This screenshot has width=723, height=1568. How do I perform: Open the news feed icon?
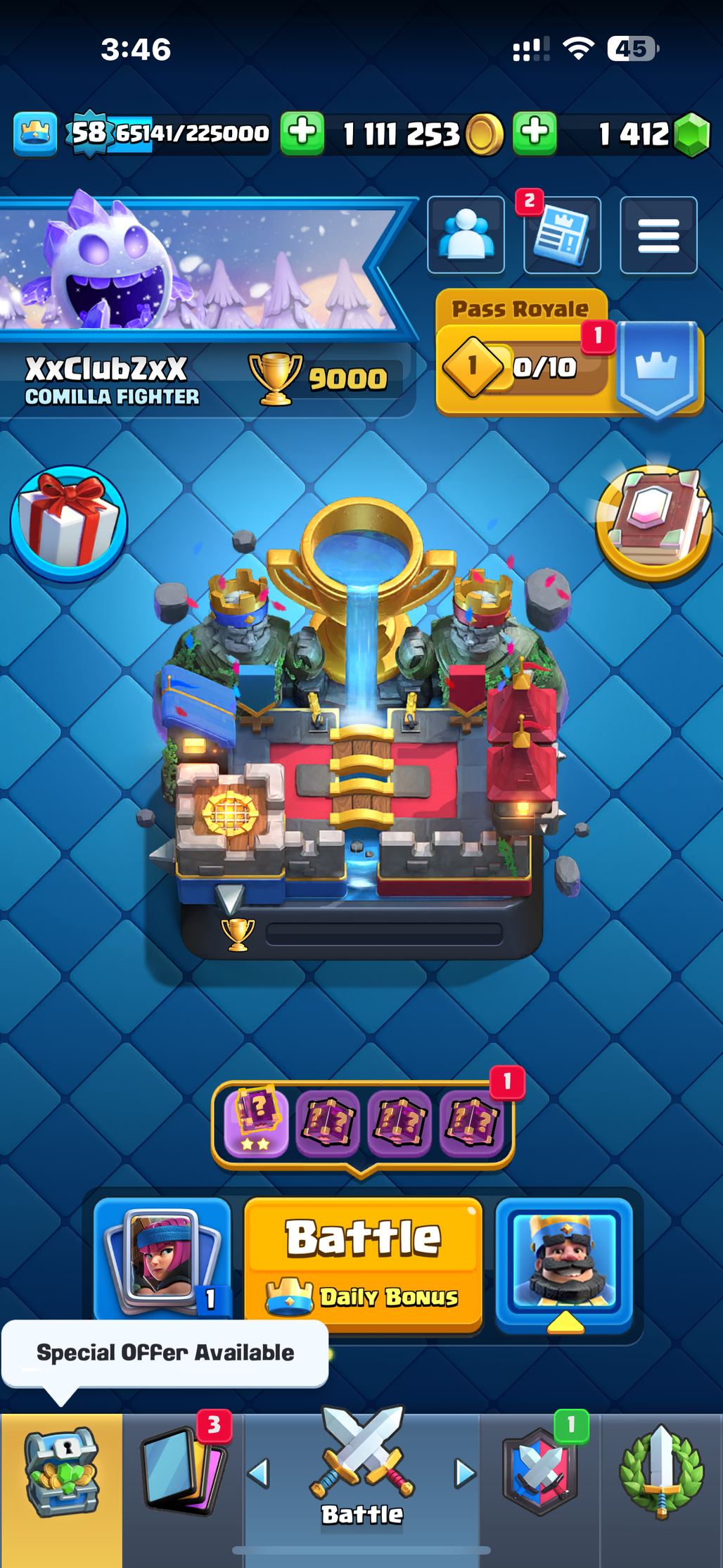(x=561, y=236)
